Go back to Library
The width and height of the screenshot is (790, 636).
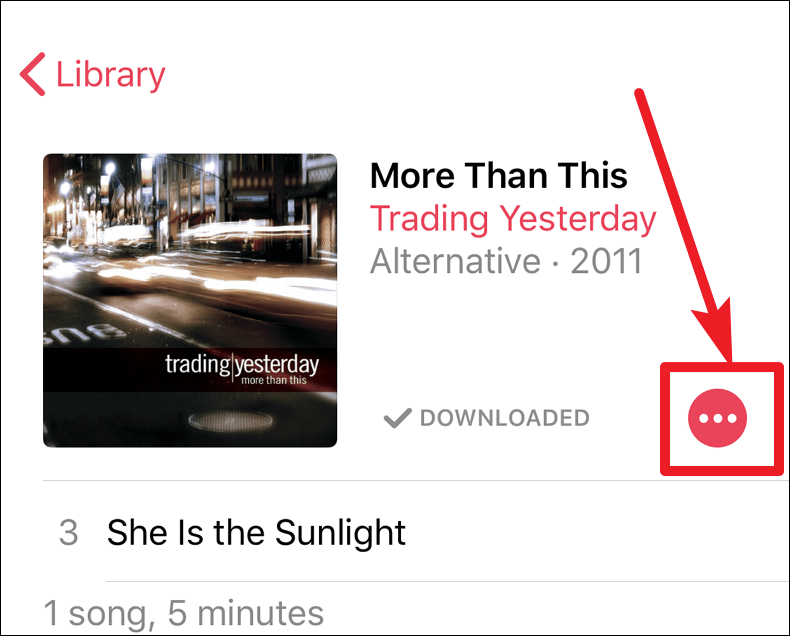click(92, 76)
